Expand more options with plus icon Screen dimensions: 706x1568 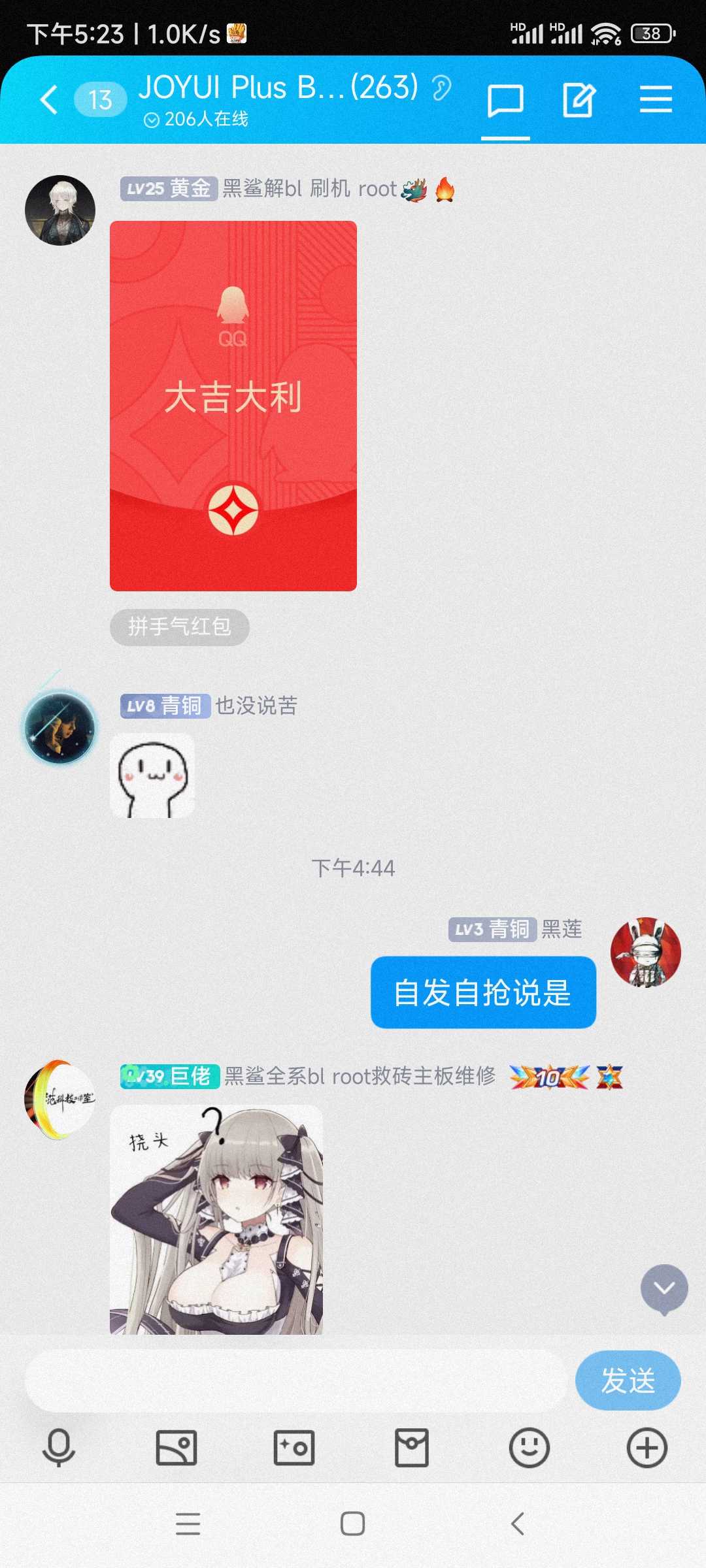pos(647,1448)
